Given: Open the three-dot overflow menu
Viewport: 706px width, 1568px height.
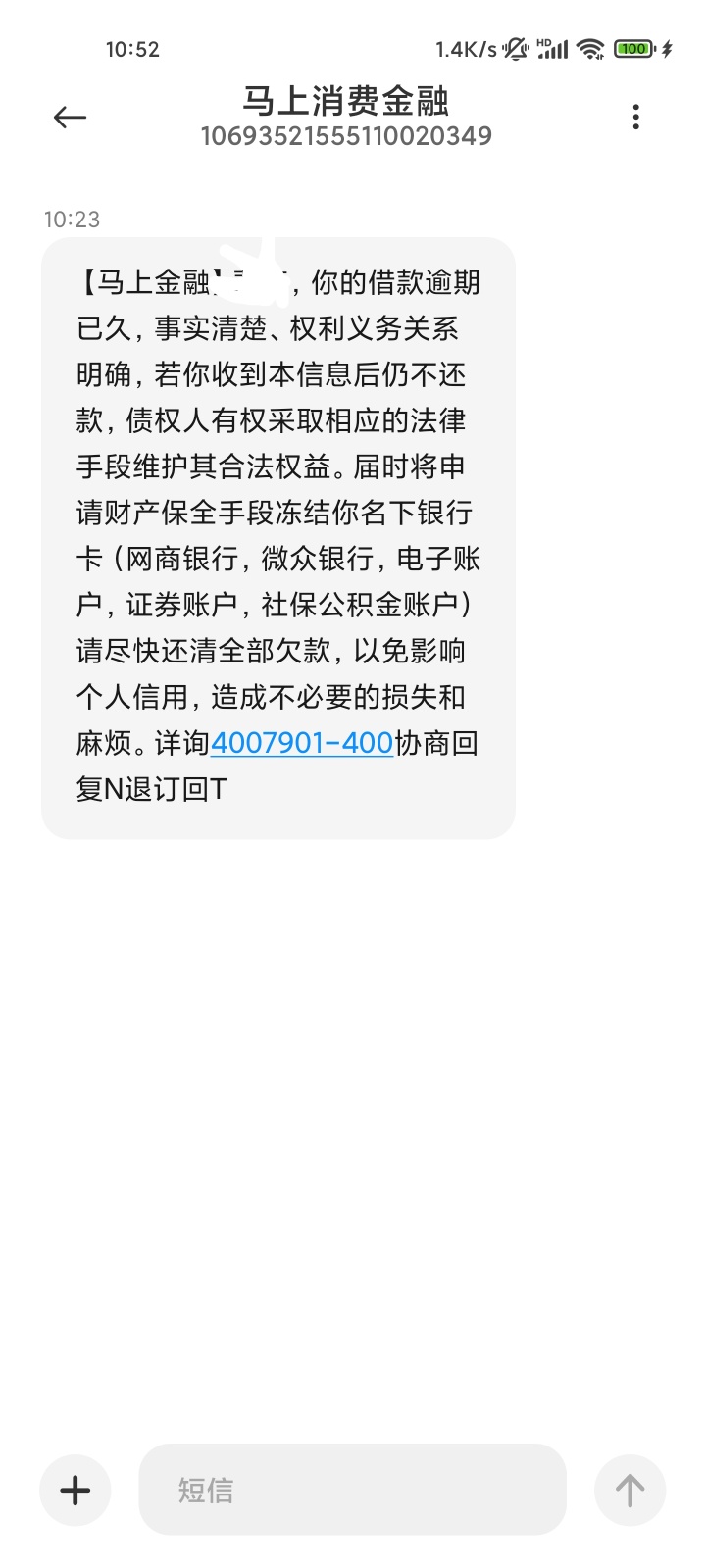Looking at the screenshot, I should pos(636,118).
